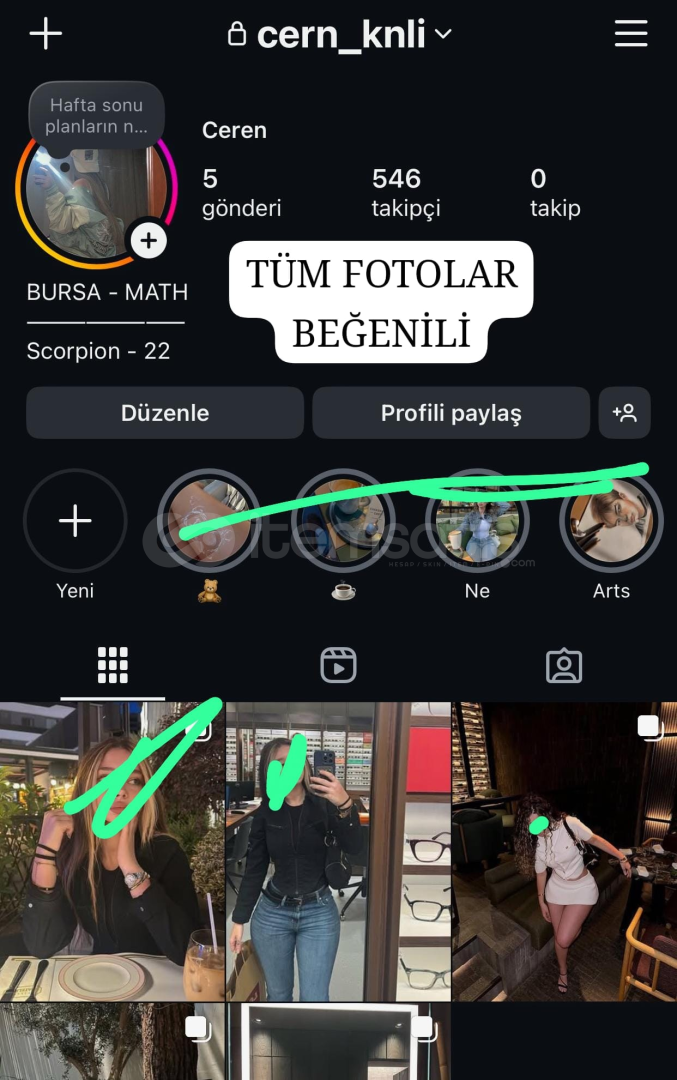The height and width of the screenshot is (1080, 677).
Task: Open the teddy bear emoji highlight
Action: tap(209, 521)
